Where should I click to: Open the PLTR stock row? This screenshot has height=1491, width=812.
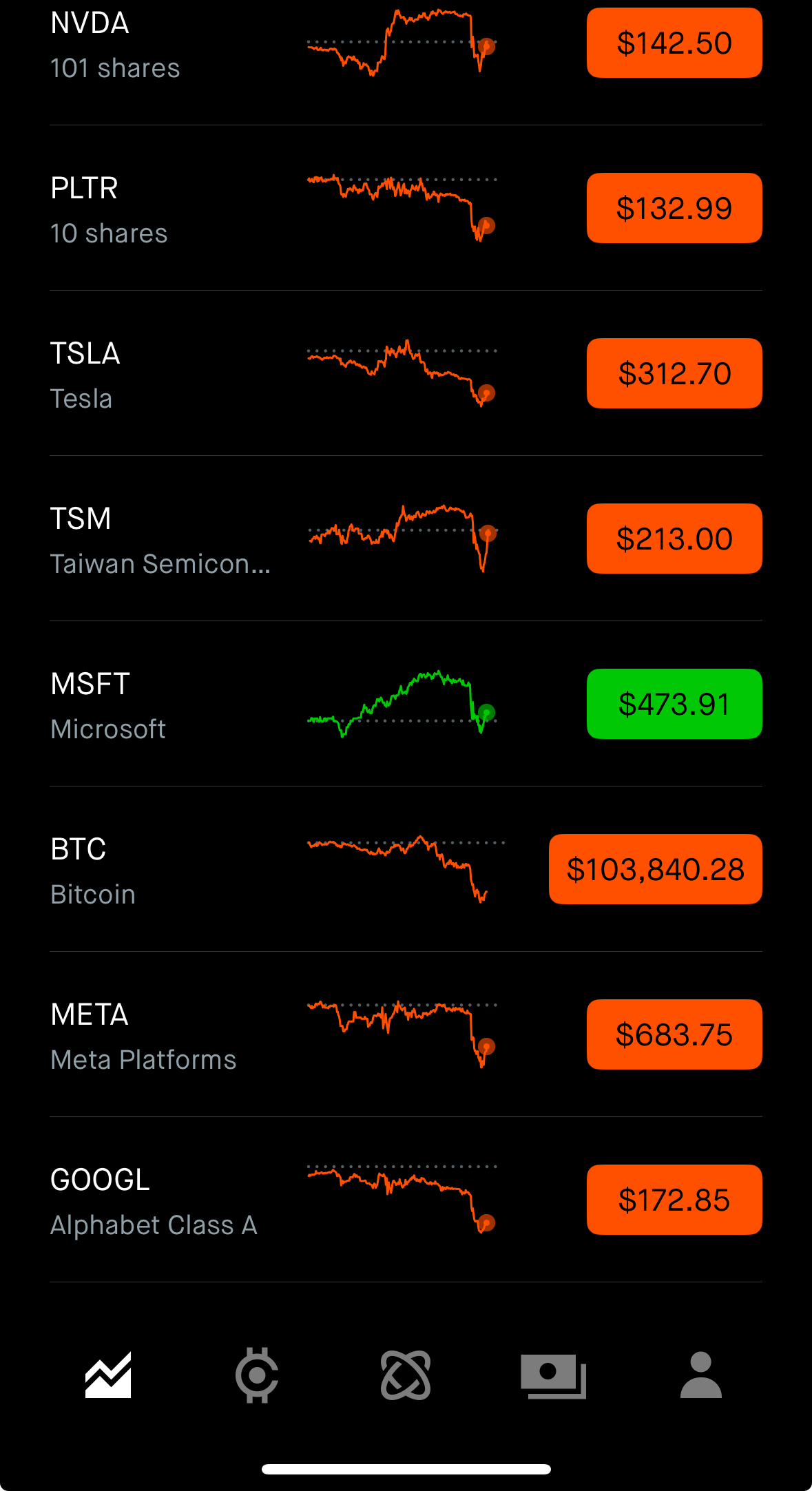click(x=406, y=208)
